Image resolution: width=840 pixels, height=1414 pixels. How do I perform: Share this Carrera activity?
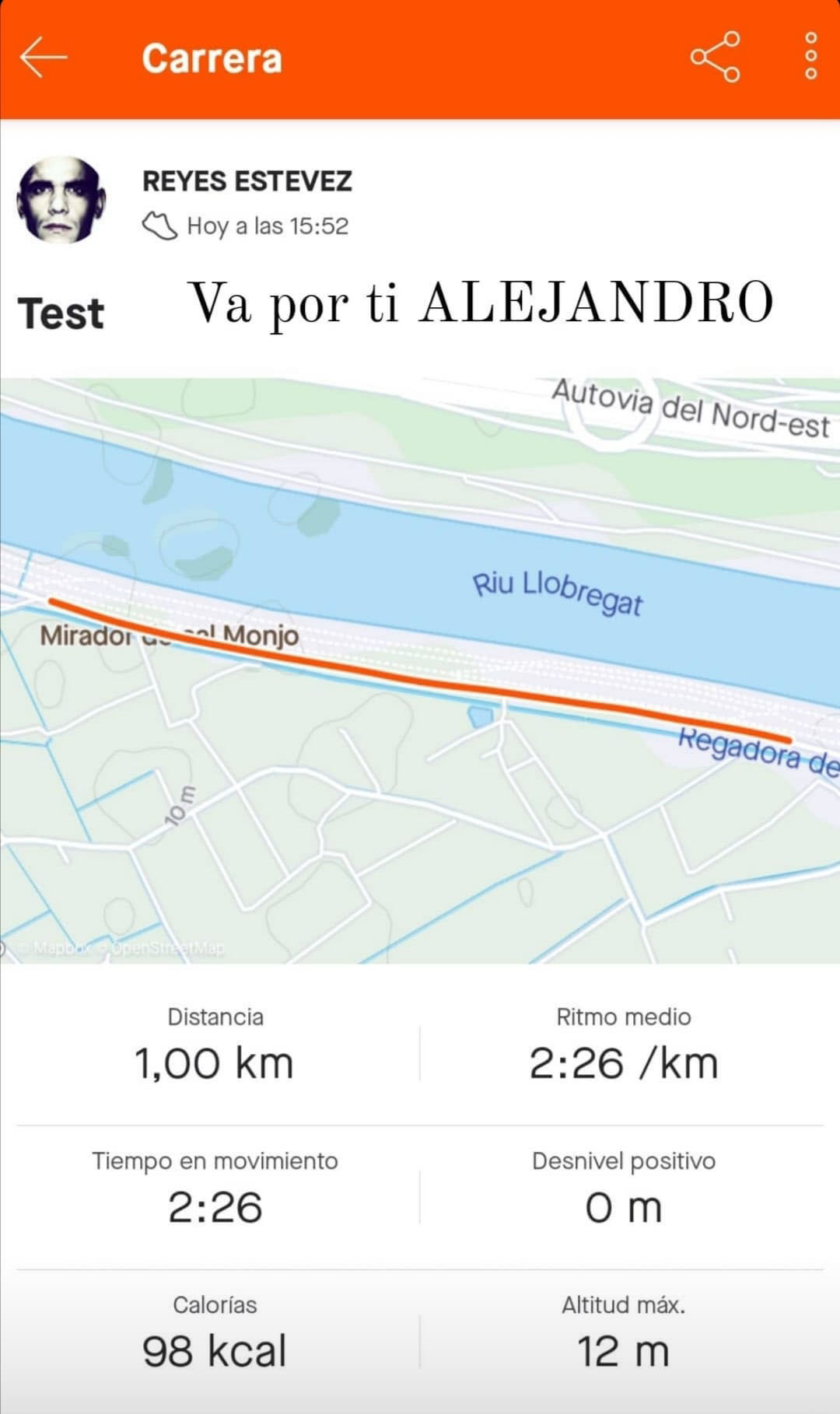pos(715,57)
